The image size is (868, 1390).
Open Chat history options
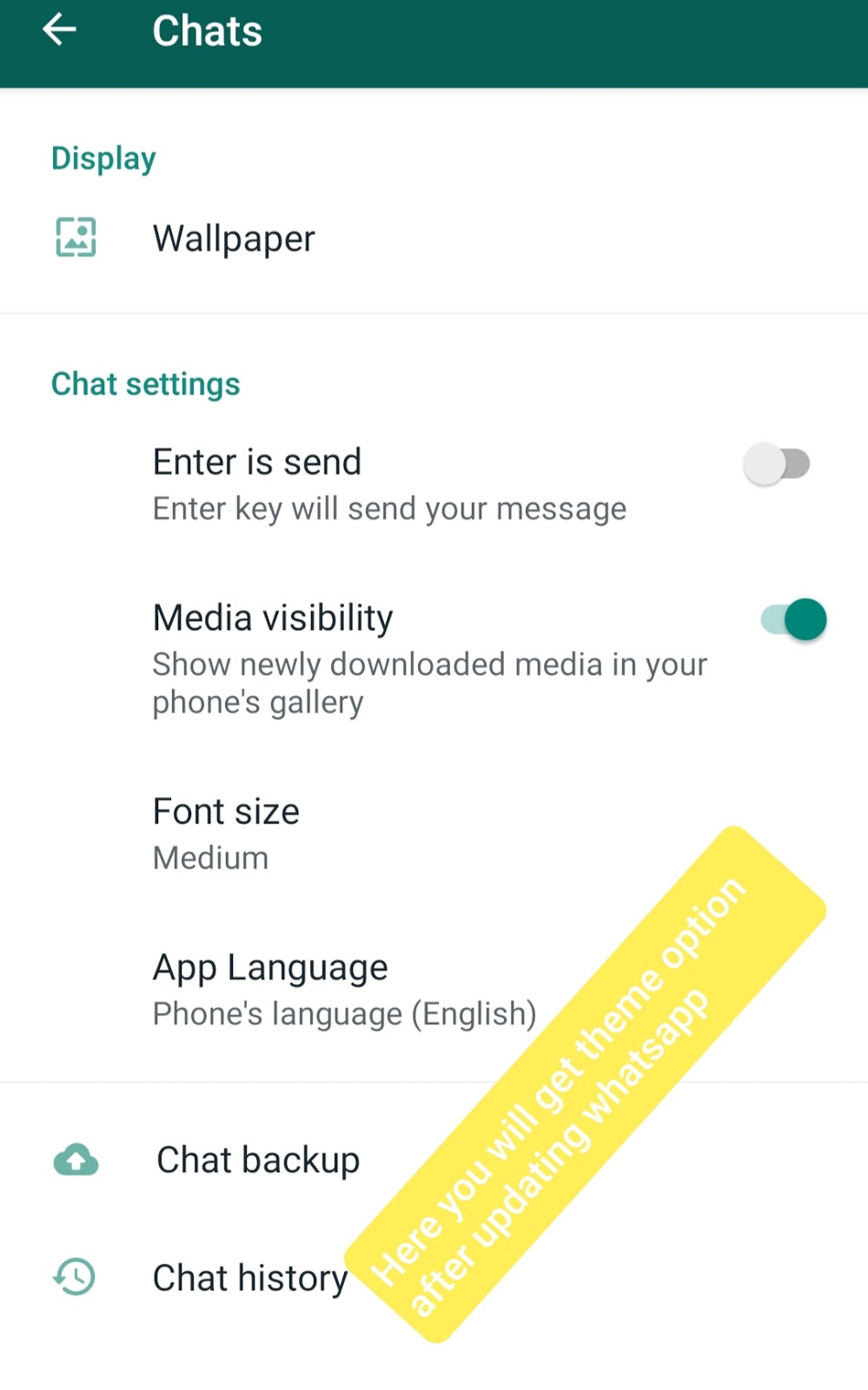pyautogui.click(x=249, y=1278)
